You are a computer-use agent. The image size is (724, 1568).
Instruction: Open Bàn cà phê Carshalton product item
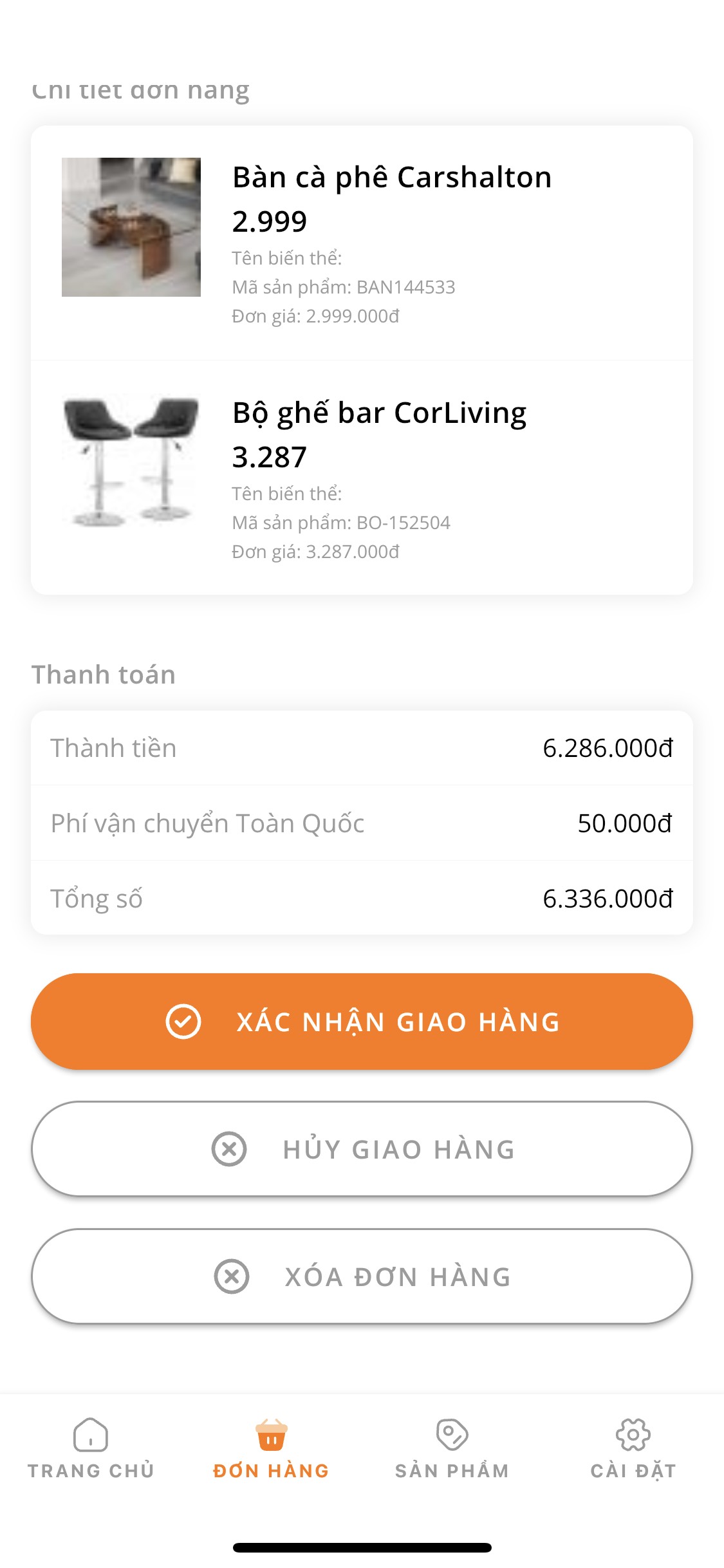tap(362, 243)
